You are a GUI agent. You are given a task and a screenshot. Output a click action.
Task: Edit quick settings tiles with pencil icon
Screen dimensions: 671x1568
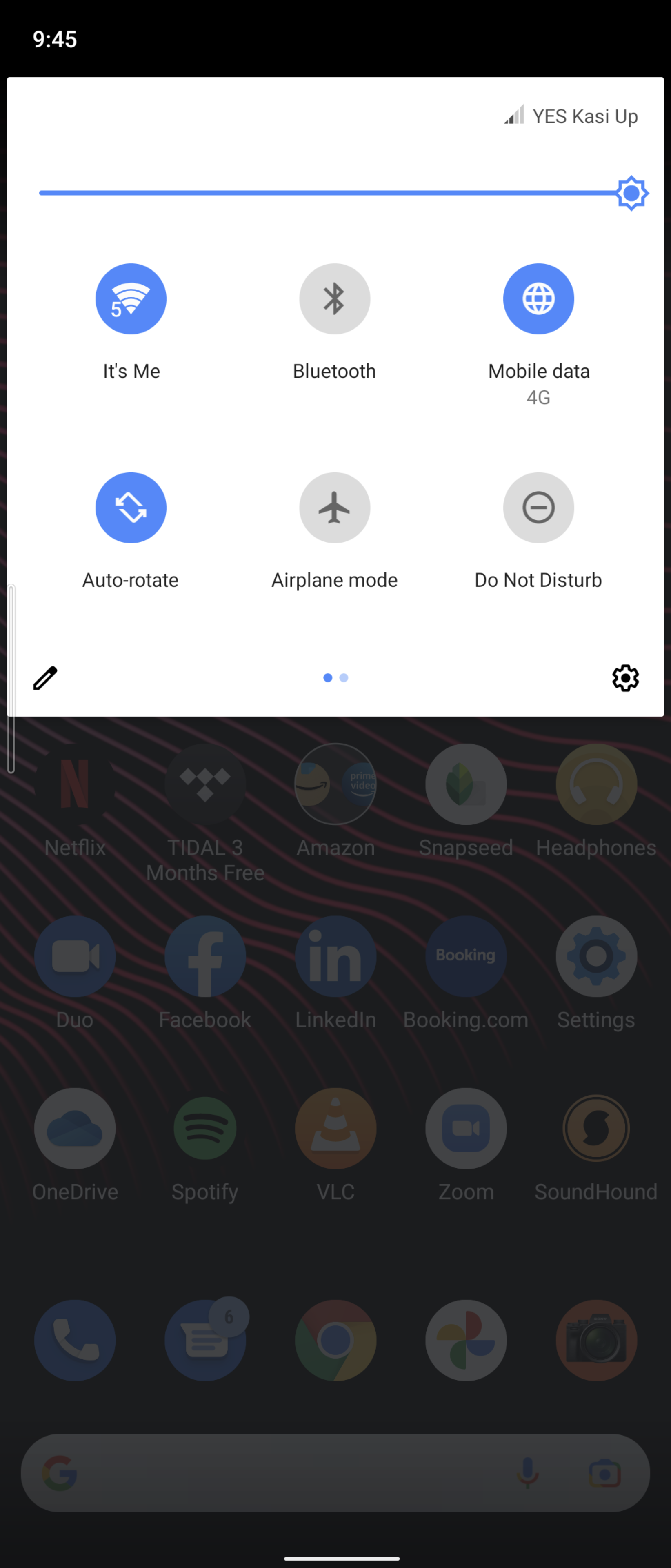tap(45, 678)
